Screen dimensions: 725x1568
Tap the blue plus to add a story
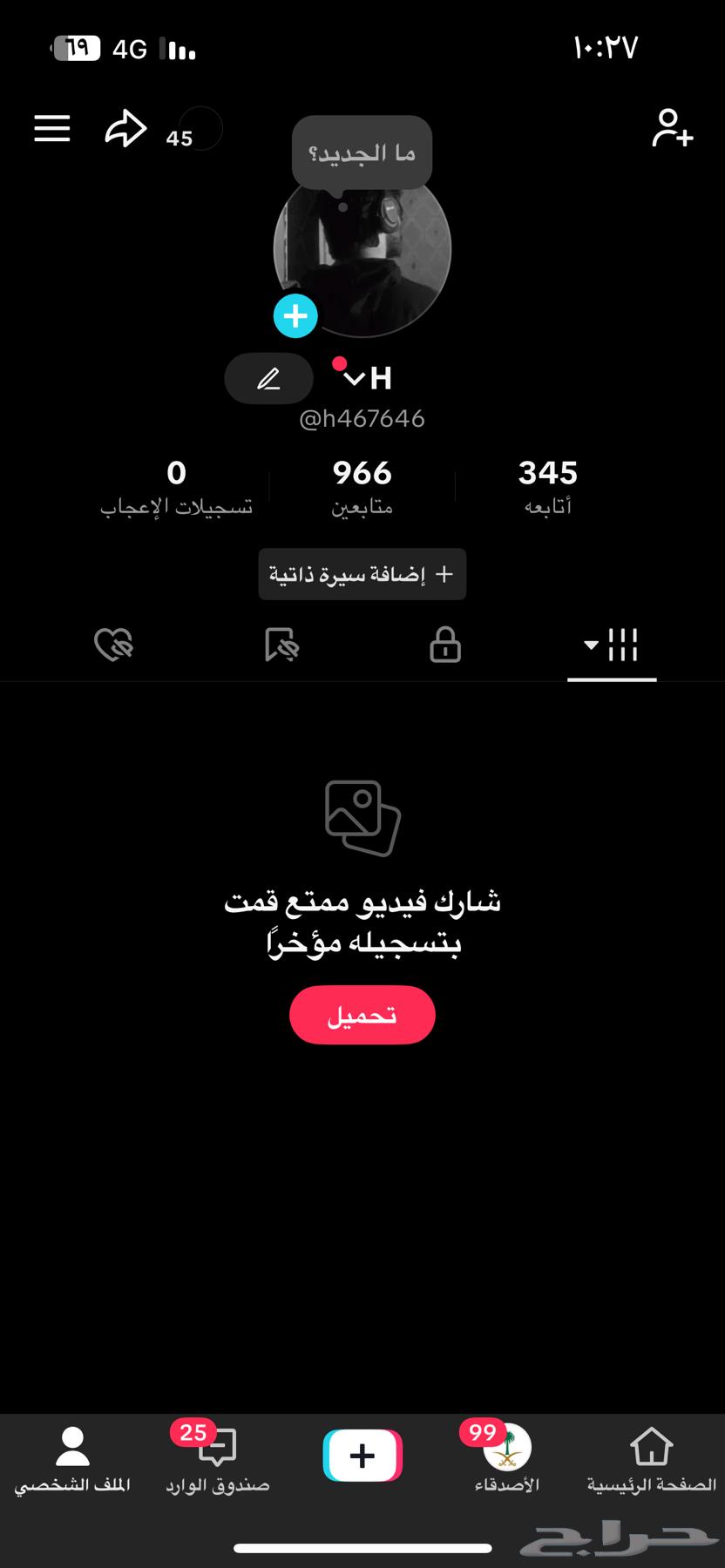point(295,316)
